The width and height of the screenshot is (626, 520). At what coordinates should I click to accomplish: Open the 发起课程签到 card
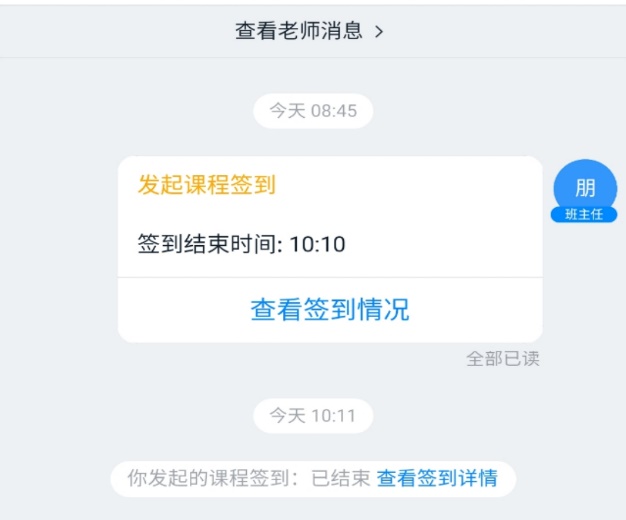point(330,215)
